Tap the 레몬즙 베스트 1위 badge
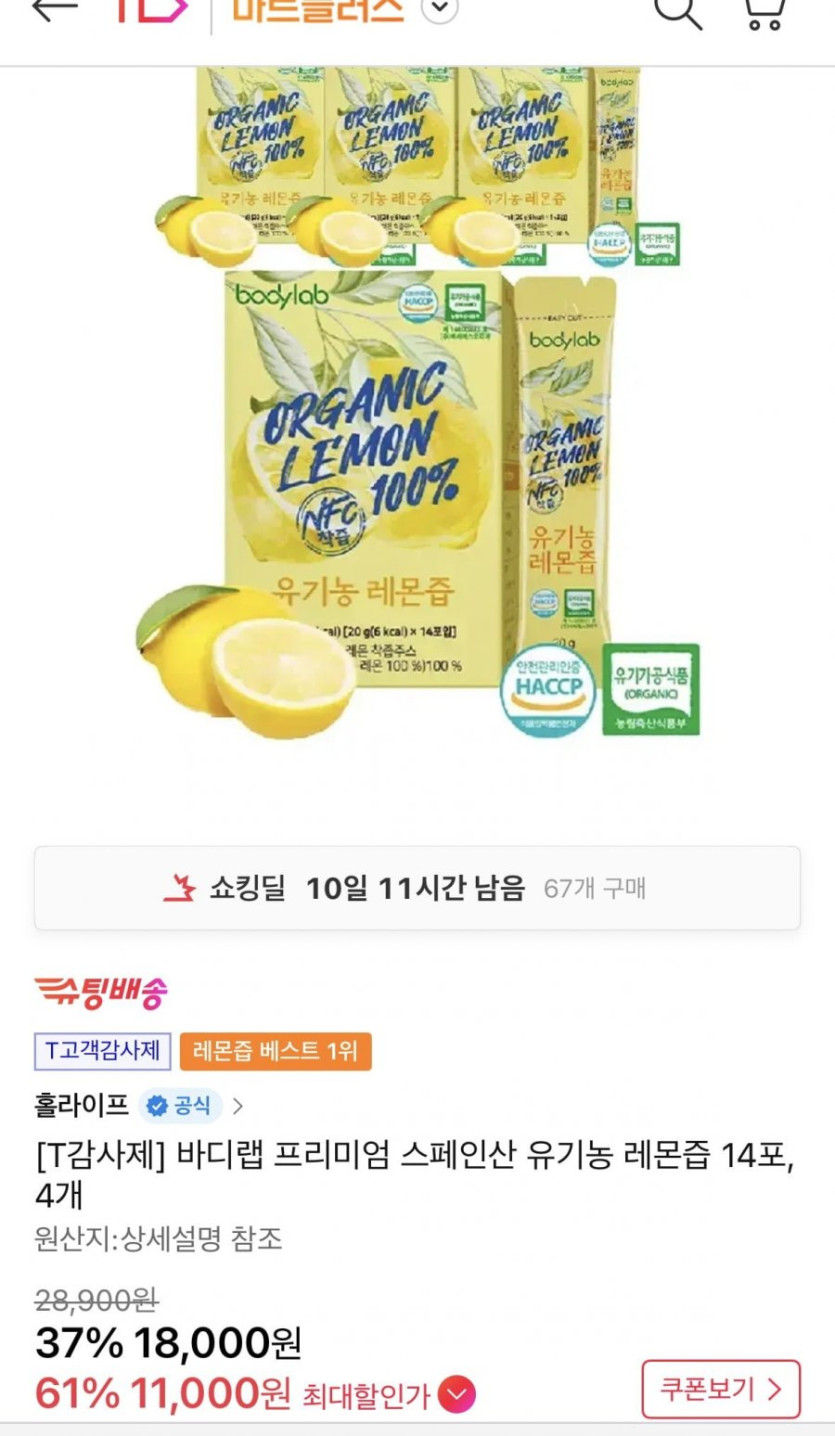Image resolution: width=835 pixels, height=1436 pixels. pos(276,1051)
